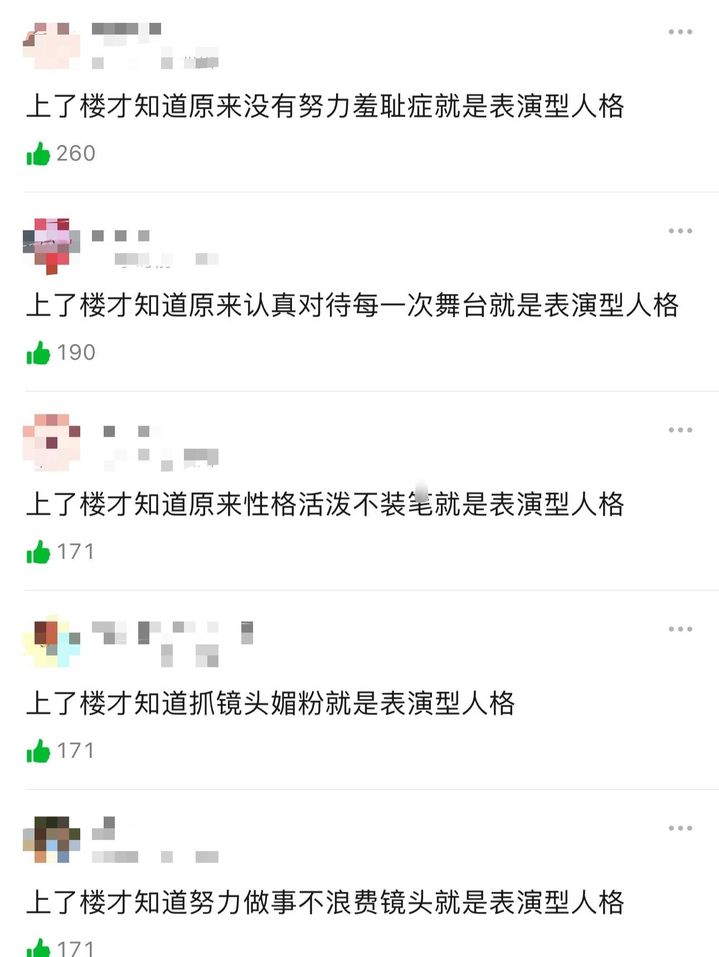This screenshot has width=719, height=957.
Task: Like the comment about 认真对待每一次舞台
Action: coord(38,352)
